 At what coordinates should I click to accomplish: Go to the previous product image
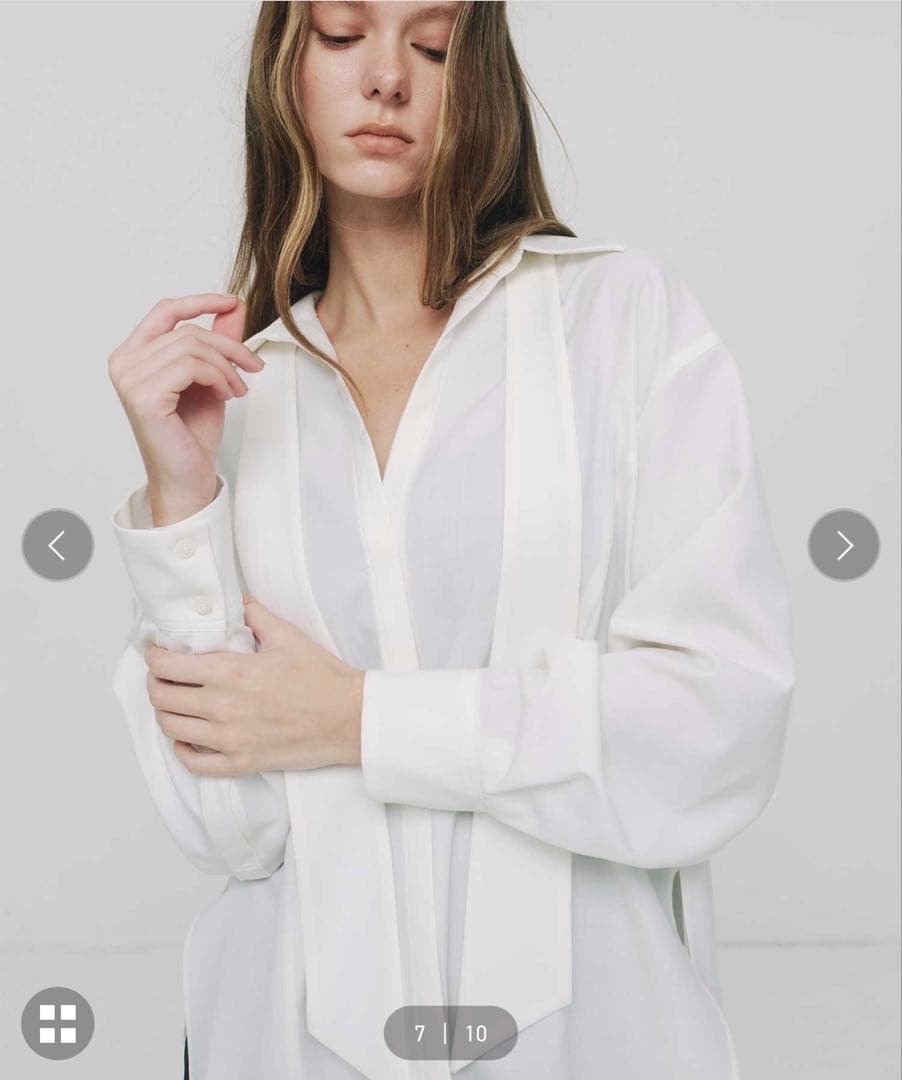[x=57, y=545]
